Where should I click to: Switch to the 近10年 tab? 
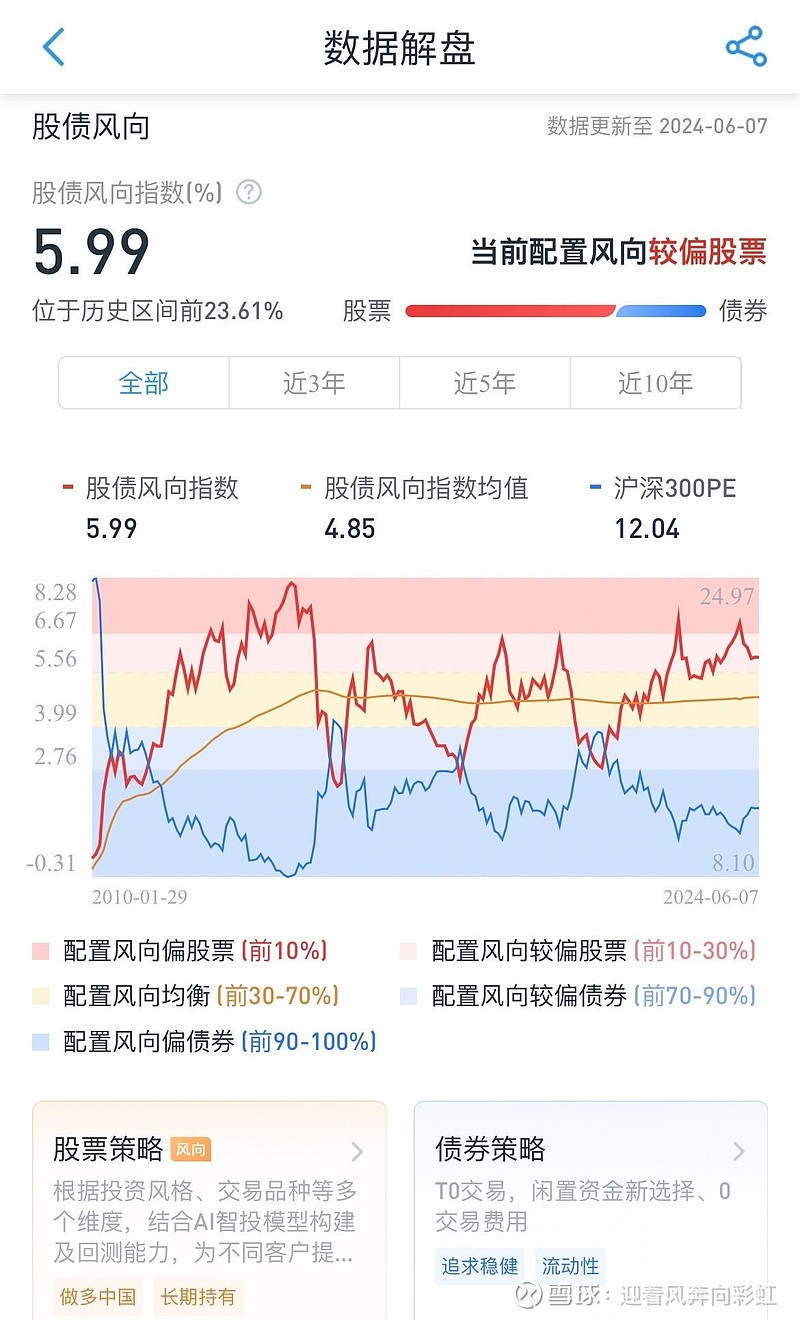[x=657, y=382]
